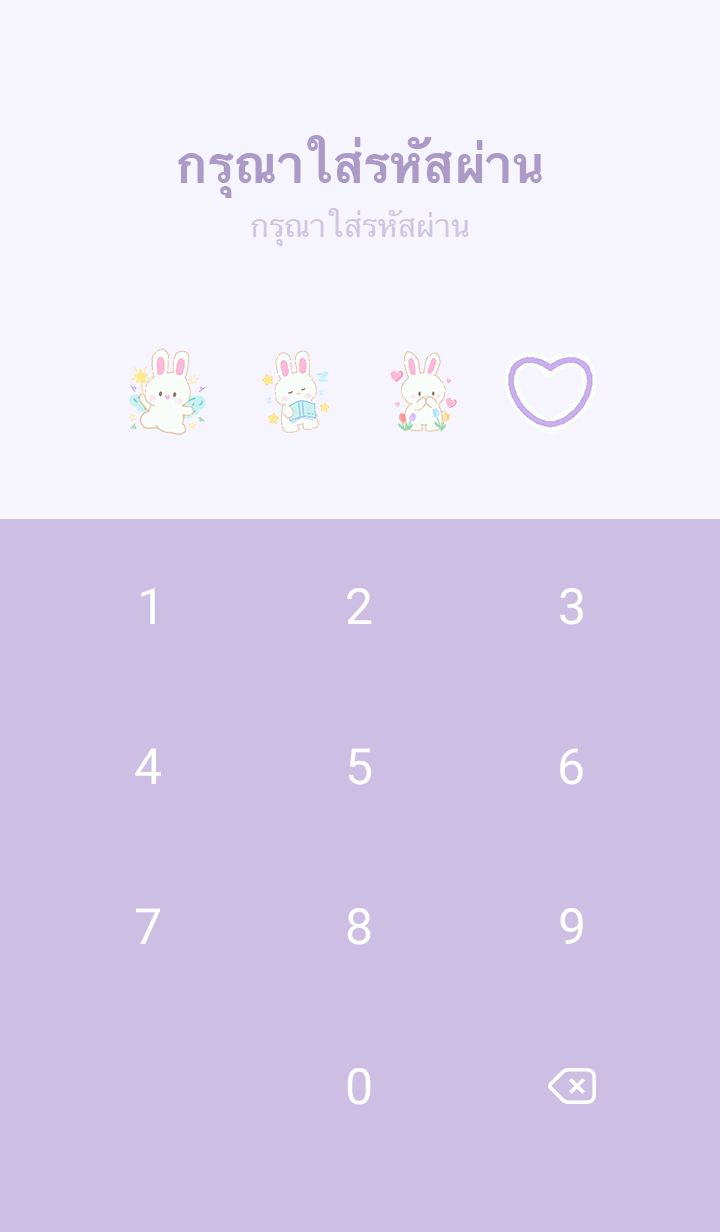Enter the number 5
Image resolution: width=720 pixels, height=1232 pixels.
tap(359, 767)
